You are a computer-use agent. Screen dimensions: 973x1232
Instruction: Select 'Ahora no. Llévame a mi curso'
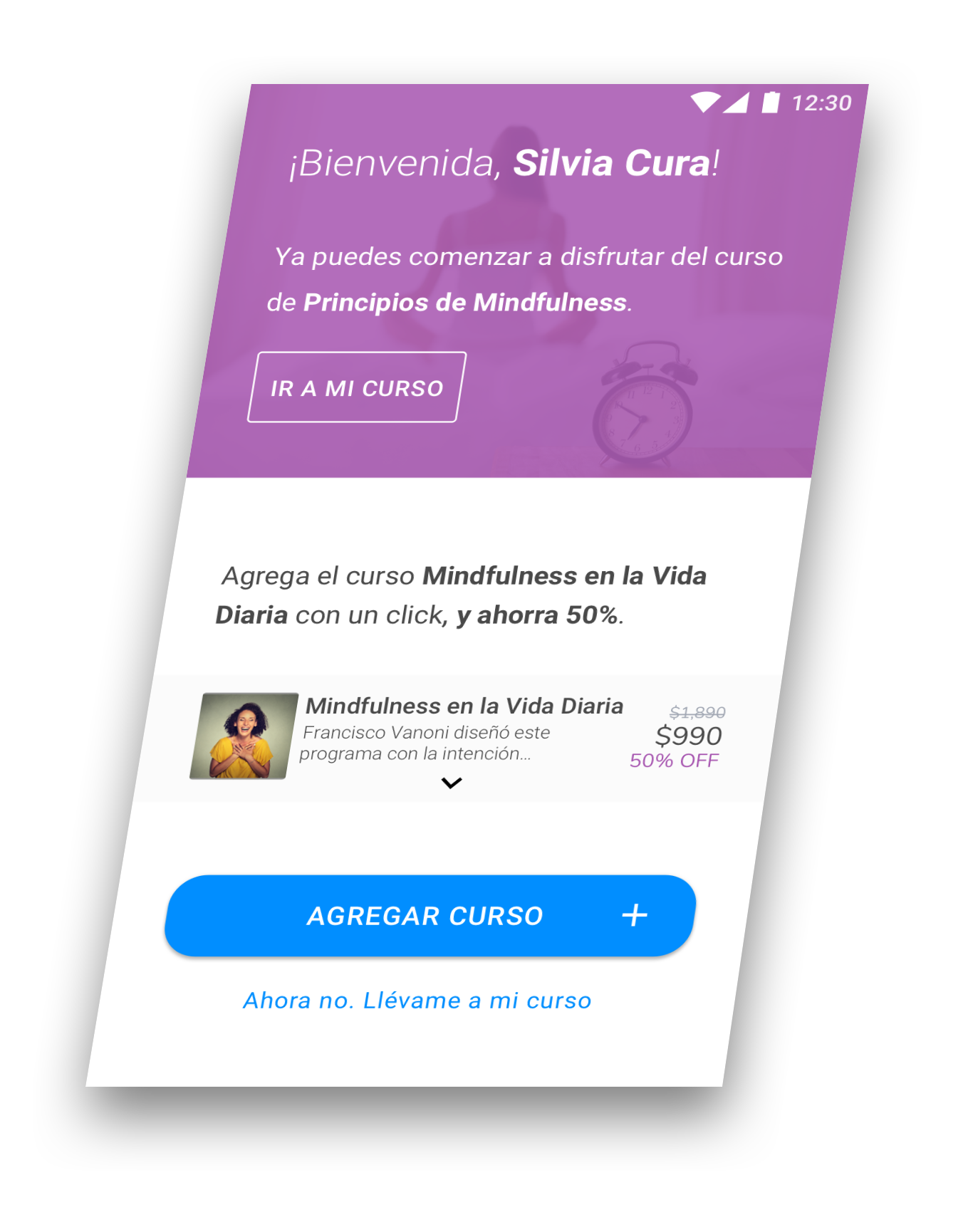(x=417, y=1001)
